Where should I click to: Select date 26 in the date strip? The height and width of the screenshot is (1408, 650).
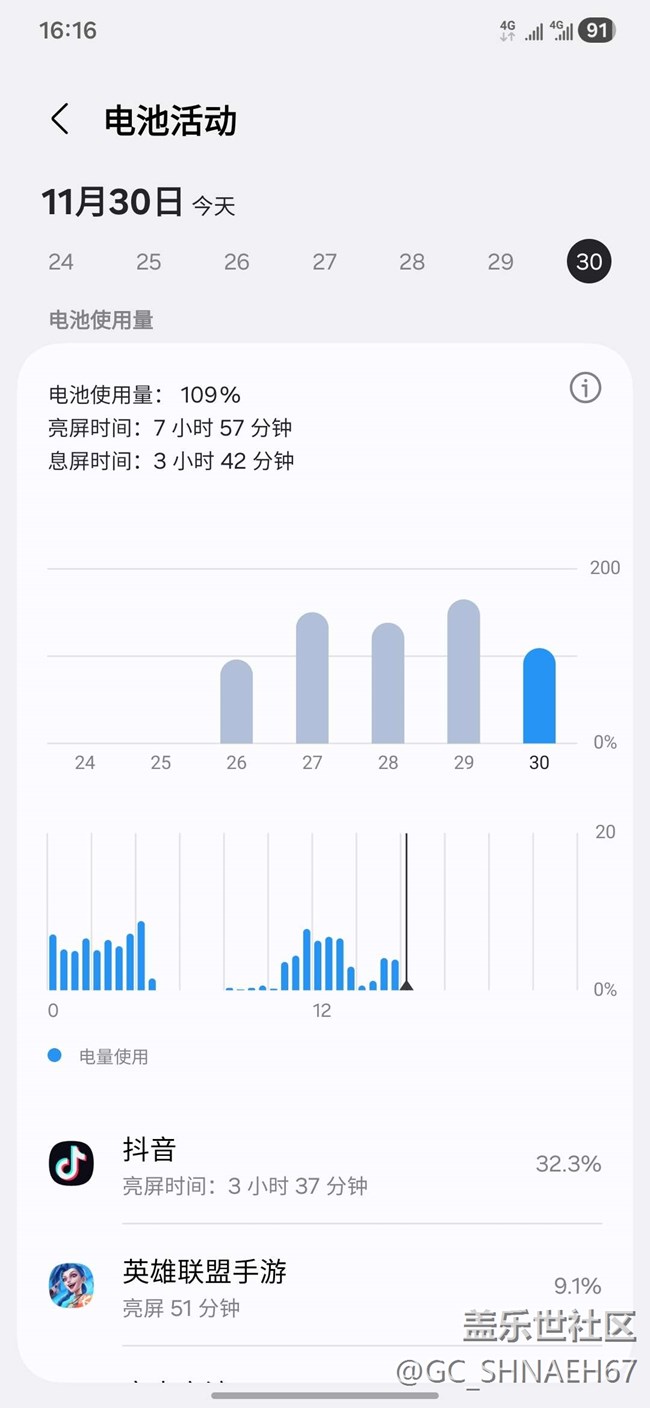pos(237,262)
